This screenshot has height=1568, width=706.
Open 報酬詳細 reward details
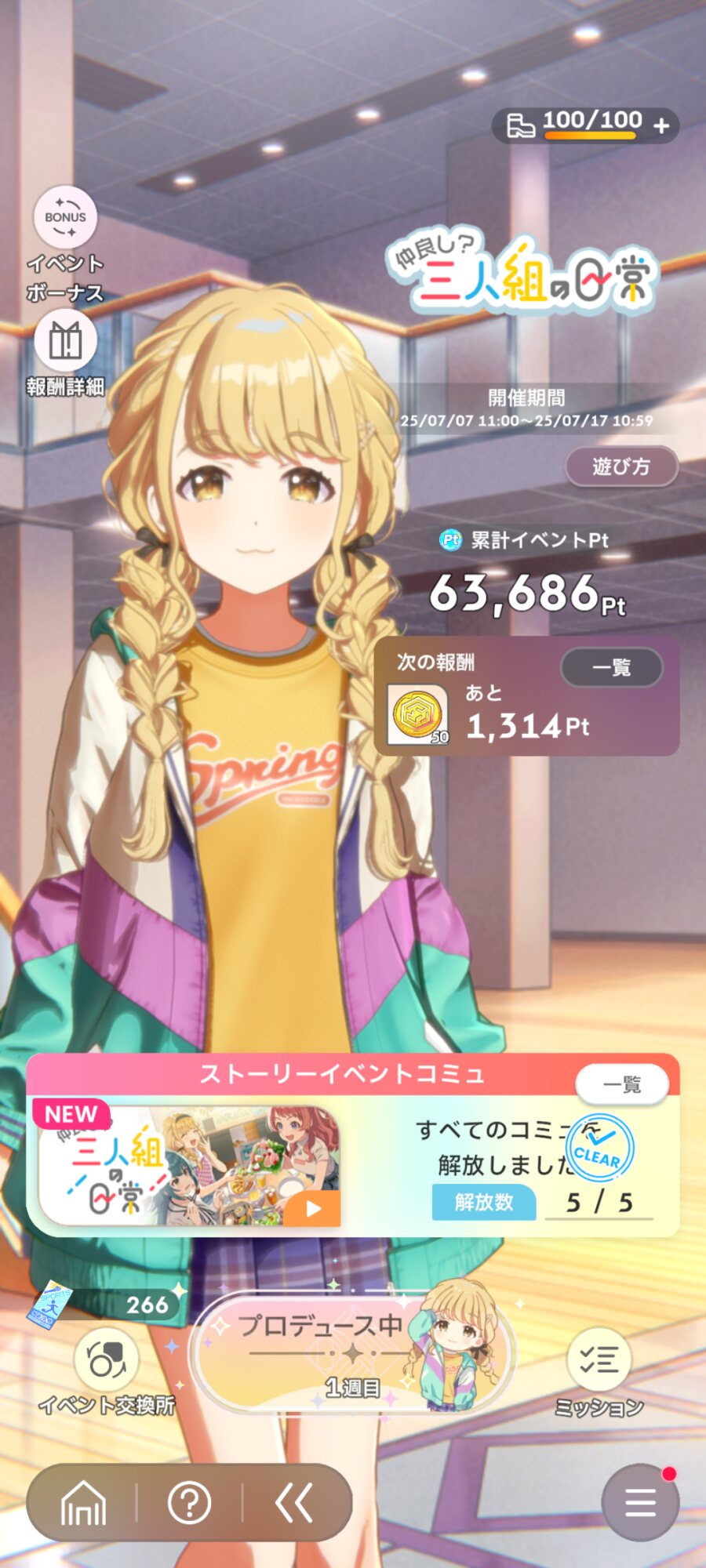[66, 341]
